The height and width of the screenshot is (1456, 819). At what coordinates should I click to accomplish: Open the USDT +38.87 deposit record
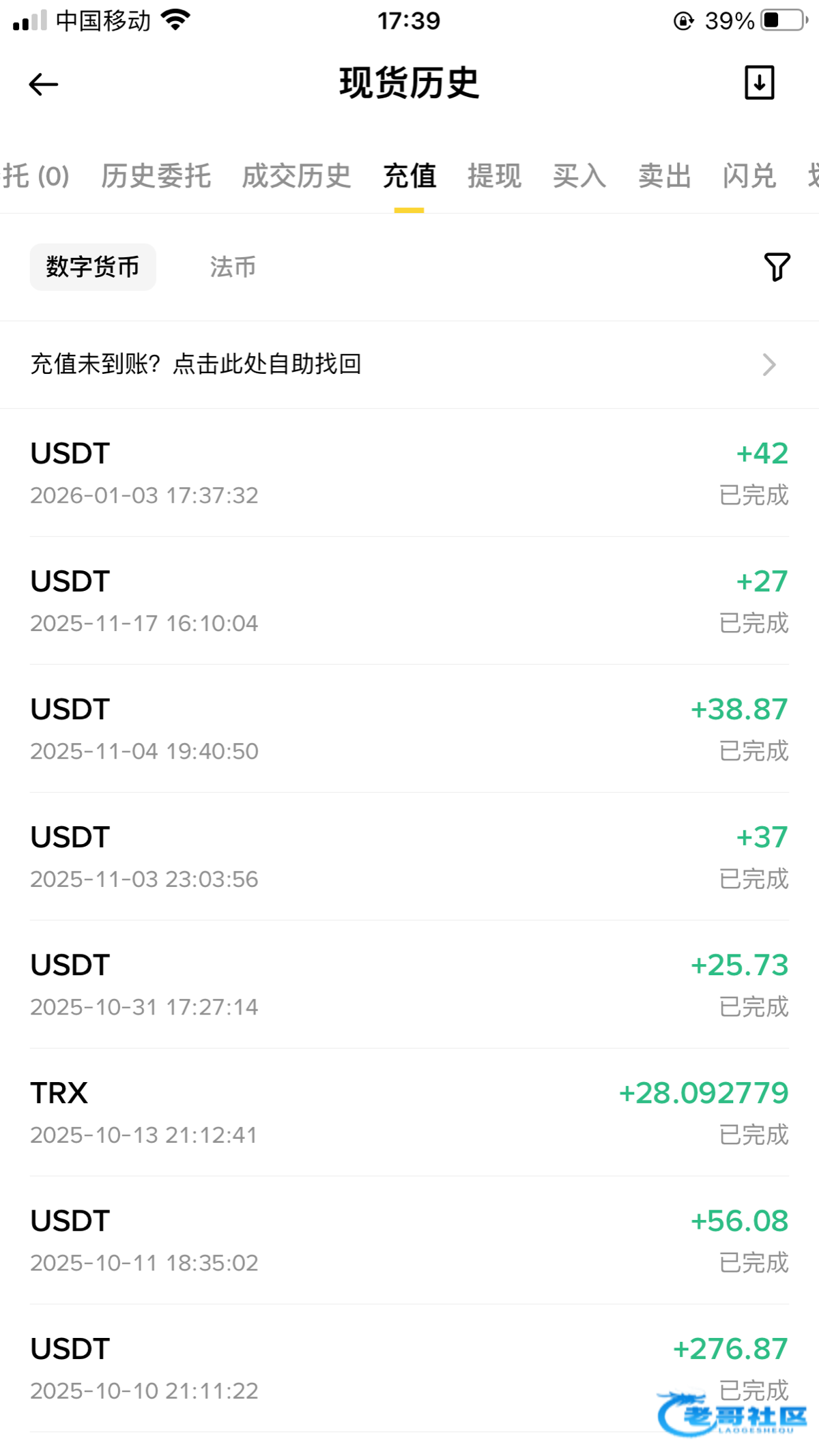pos(409,729)
